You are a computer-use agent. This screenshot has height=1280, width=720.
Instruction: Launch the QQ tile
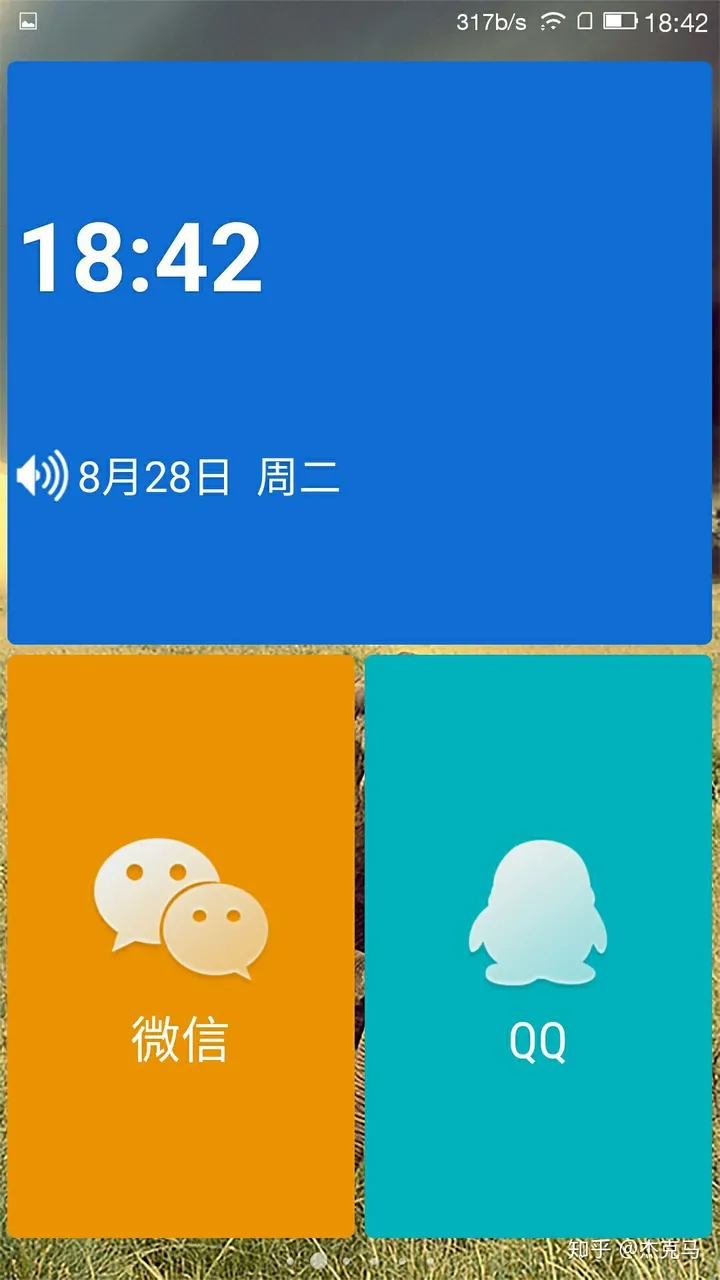point(538,946)
